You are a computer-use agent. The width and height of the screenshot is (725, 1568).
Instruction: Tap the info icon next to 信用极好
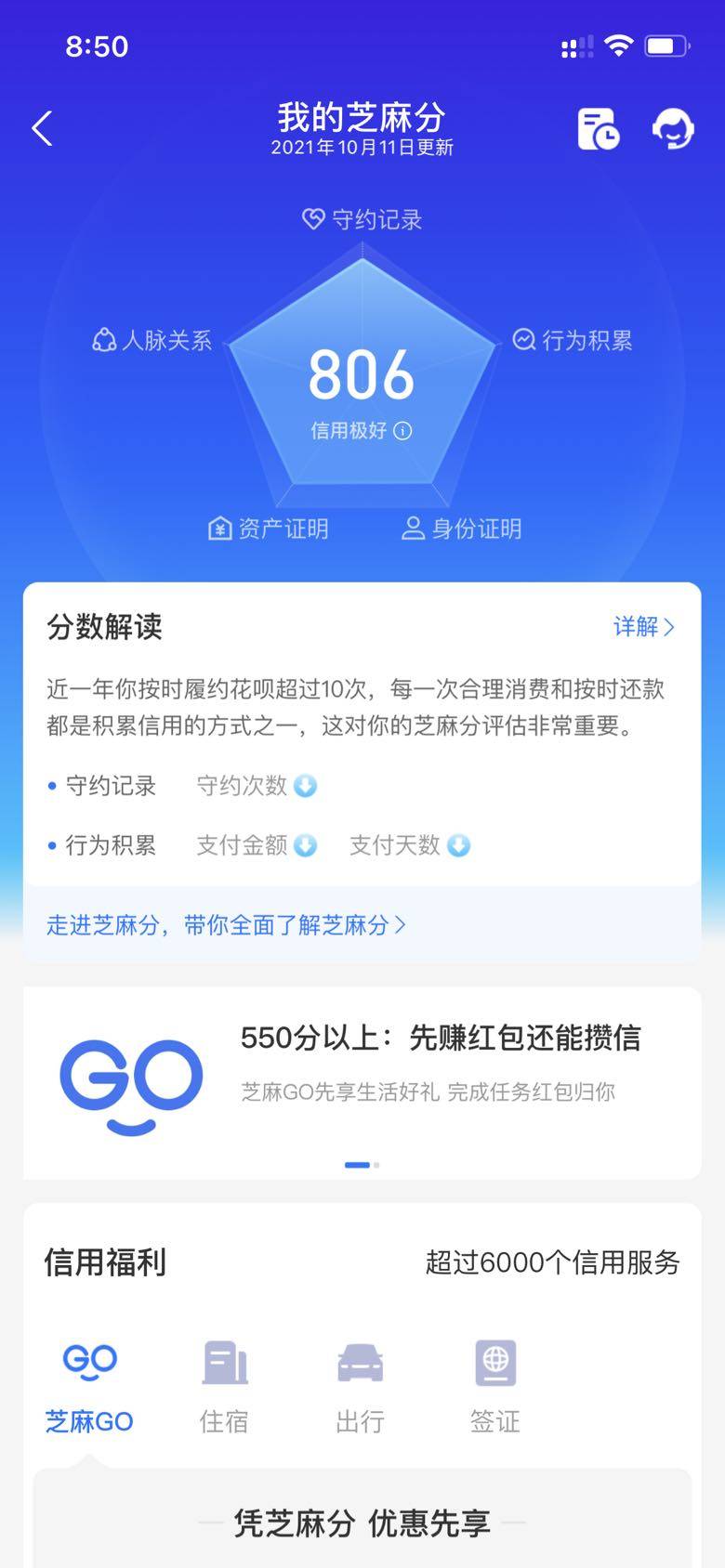coord(402,431)
